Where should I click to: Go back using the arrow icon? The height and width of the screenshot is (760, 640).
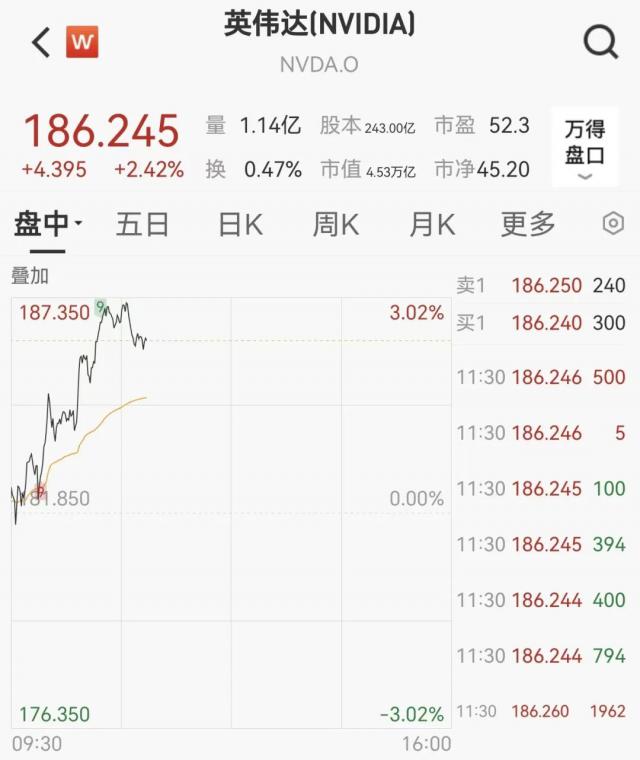(x=41, y=42)
